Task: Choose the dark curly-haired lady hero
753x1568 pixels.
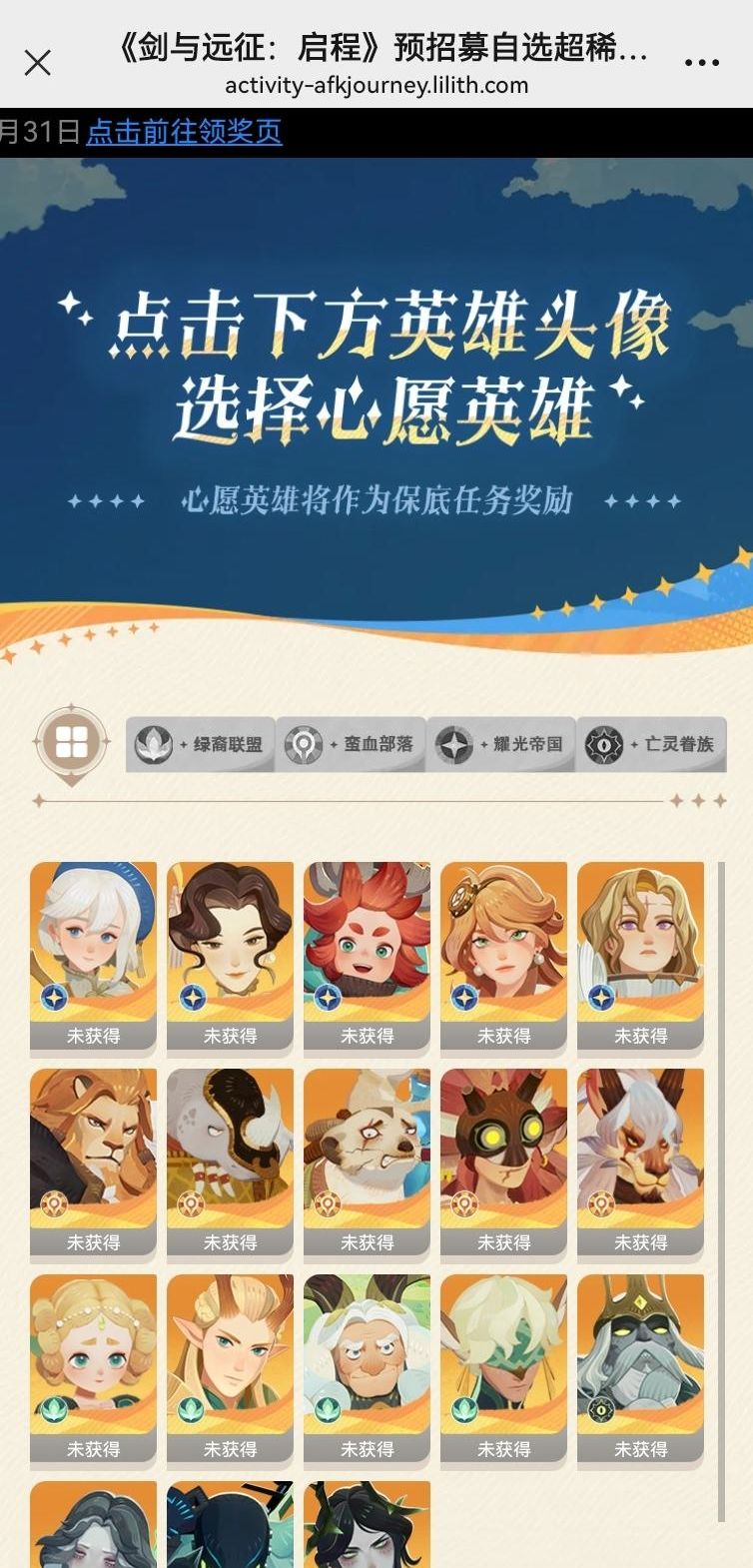Action: 230,944
